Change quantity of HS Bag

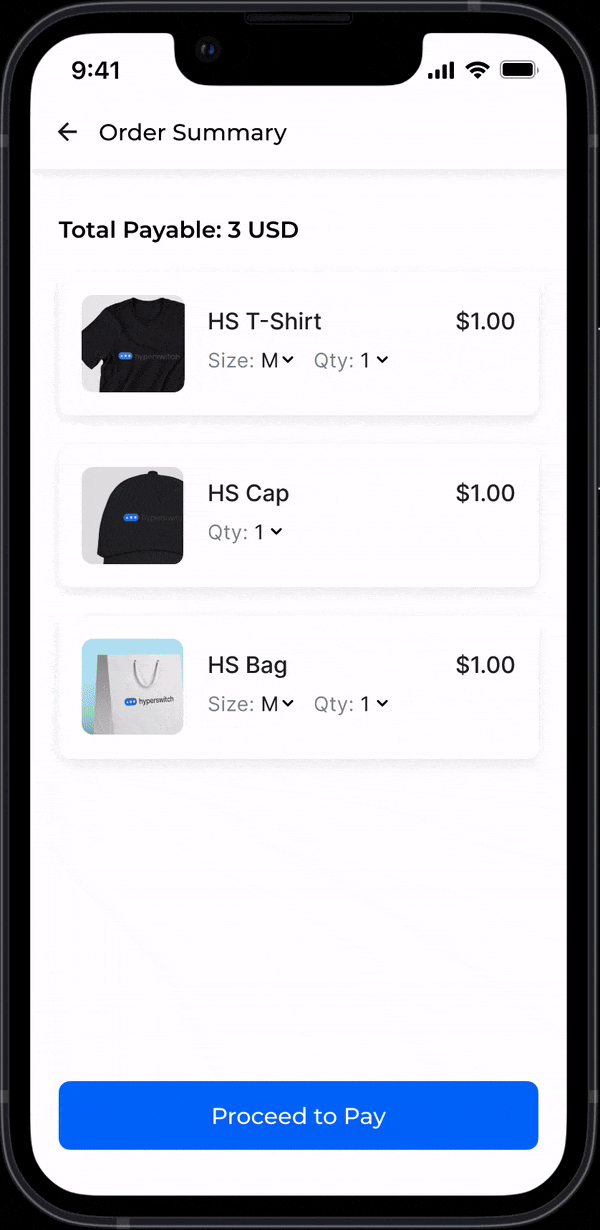(x=374, y=704)
